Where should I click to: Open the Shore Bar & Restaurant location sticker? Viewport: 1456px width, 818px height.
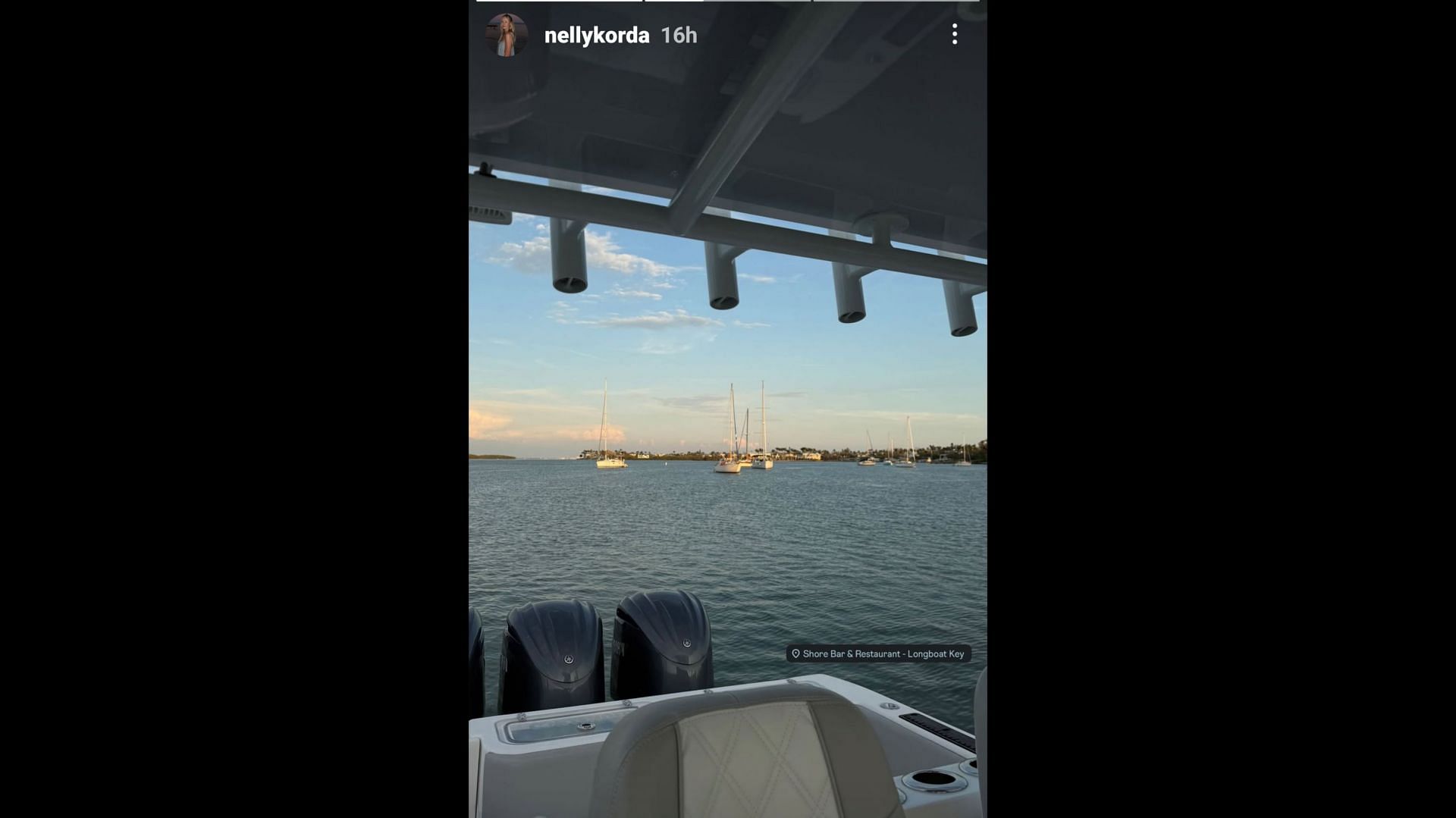(x=878, y=653)
